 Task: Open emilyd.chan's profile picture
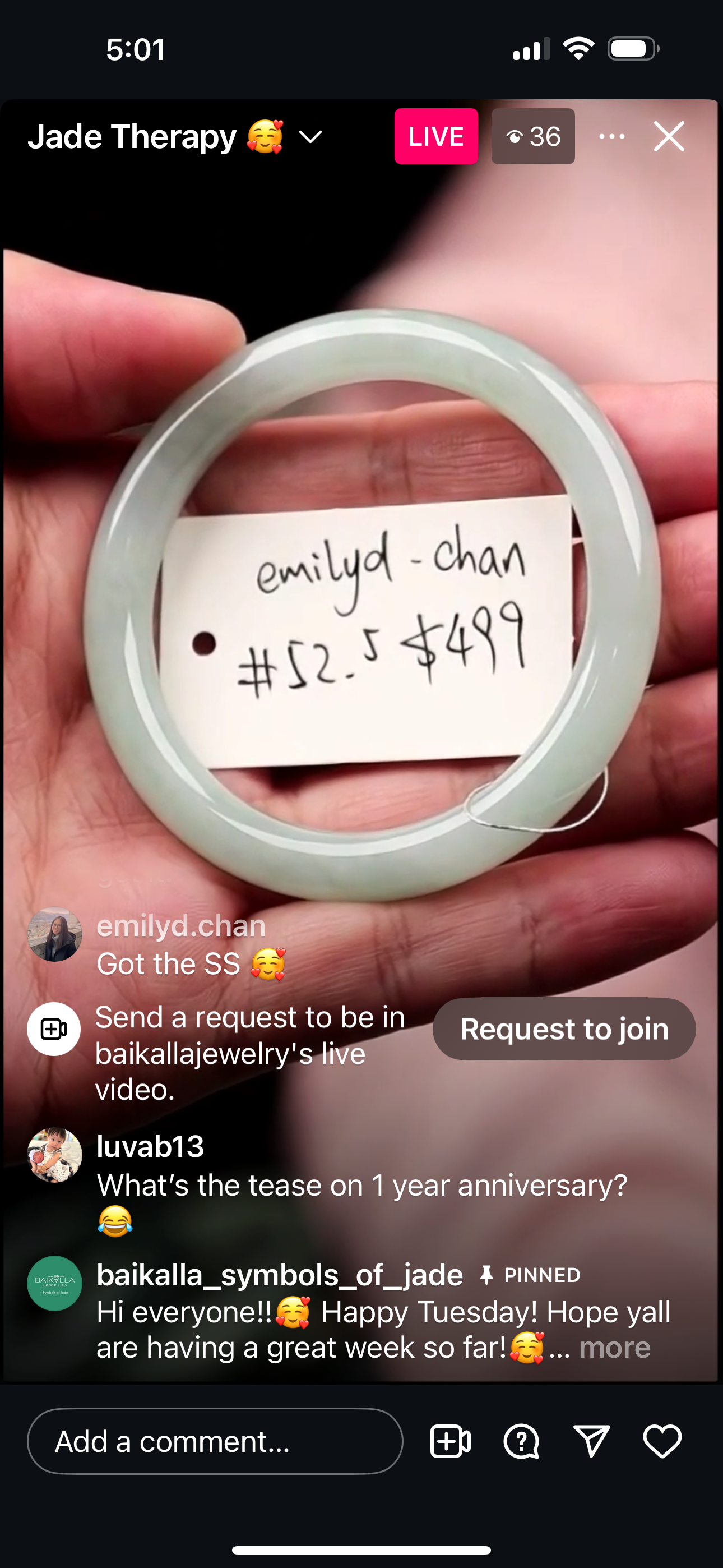tap(55, 934)
